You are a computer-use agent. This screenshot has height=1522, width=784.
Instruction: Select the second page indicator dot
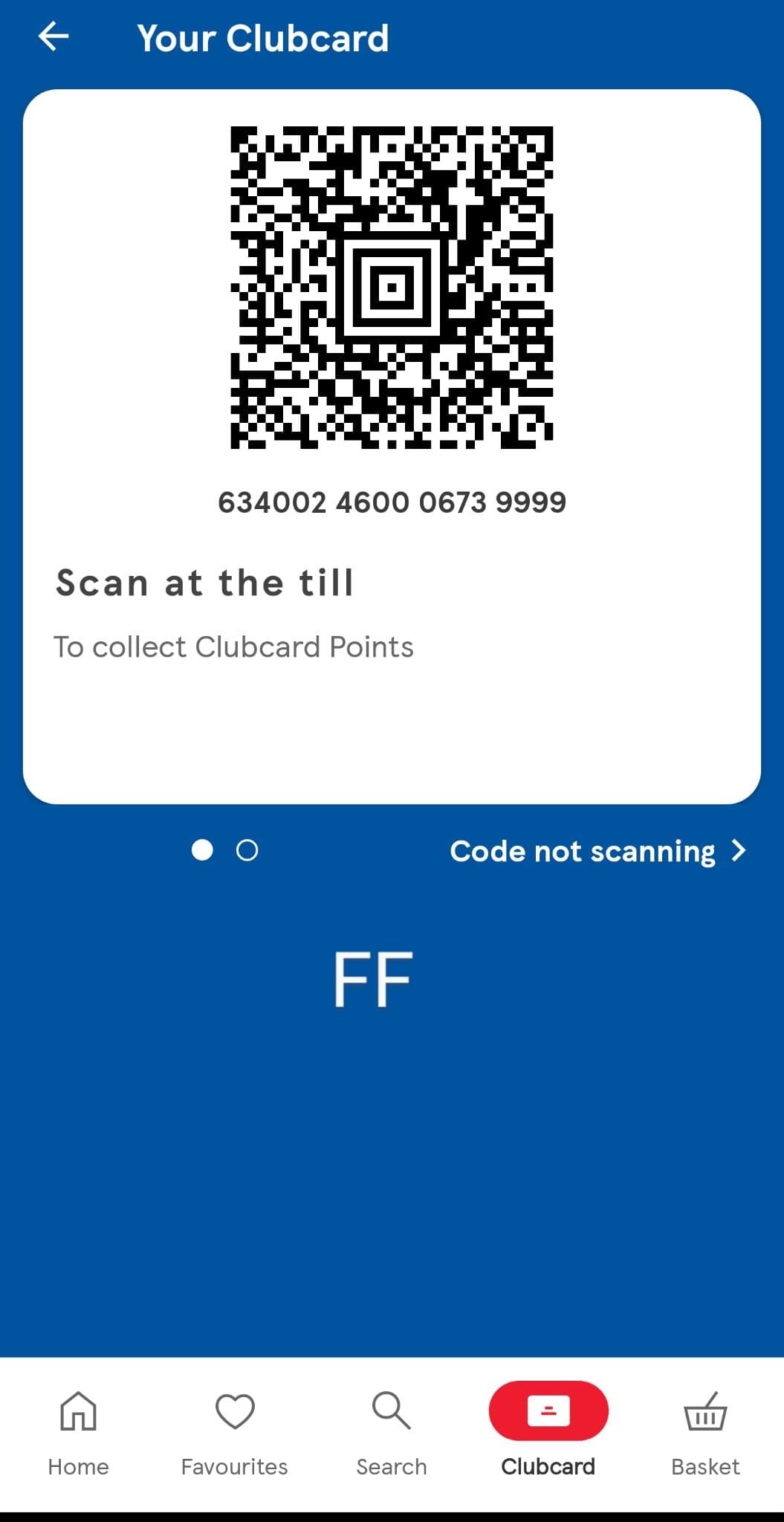pyautogui.click(x=247, y=850)
